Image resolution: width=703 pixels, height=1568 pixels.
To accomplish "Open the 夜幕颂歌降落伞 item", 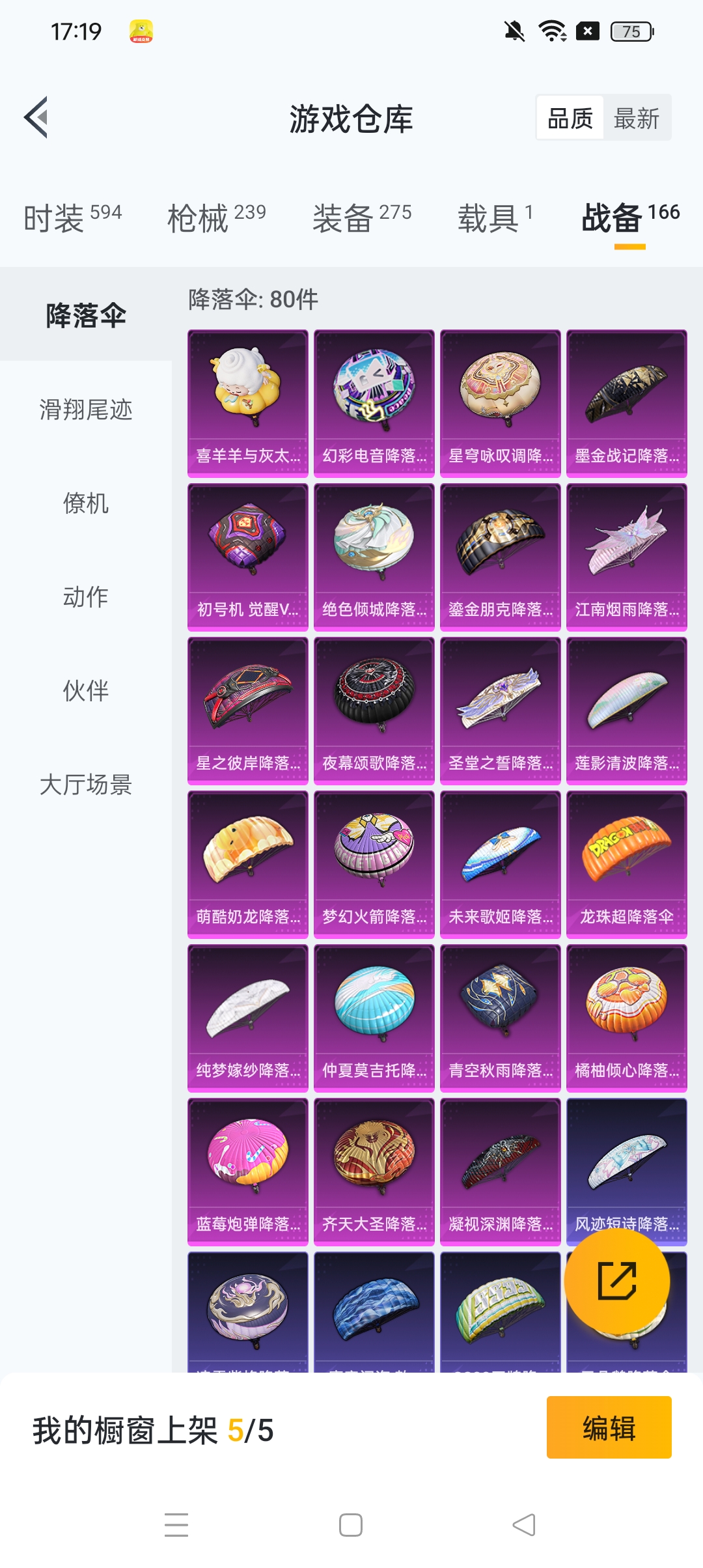I will pyautogui.click(x=374, y=711).
